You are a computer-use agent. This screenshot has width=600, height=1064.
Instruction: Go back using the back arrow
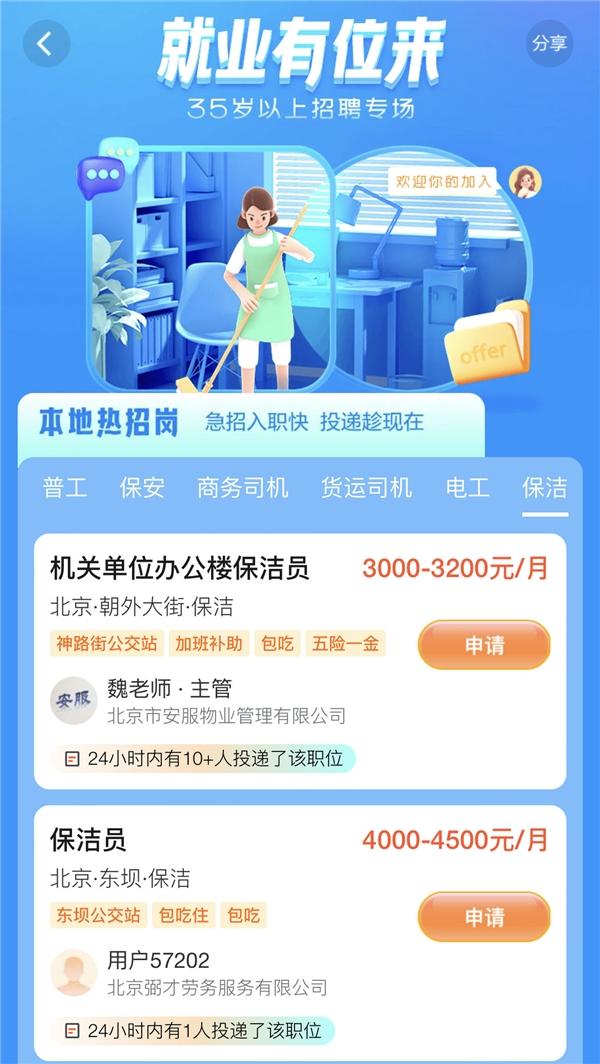pyautogui.click(x=45, y=44)
